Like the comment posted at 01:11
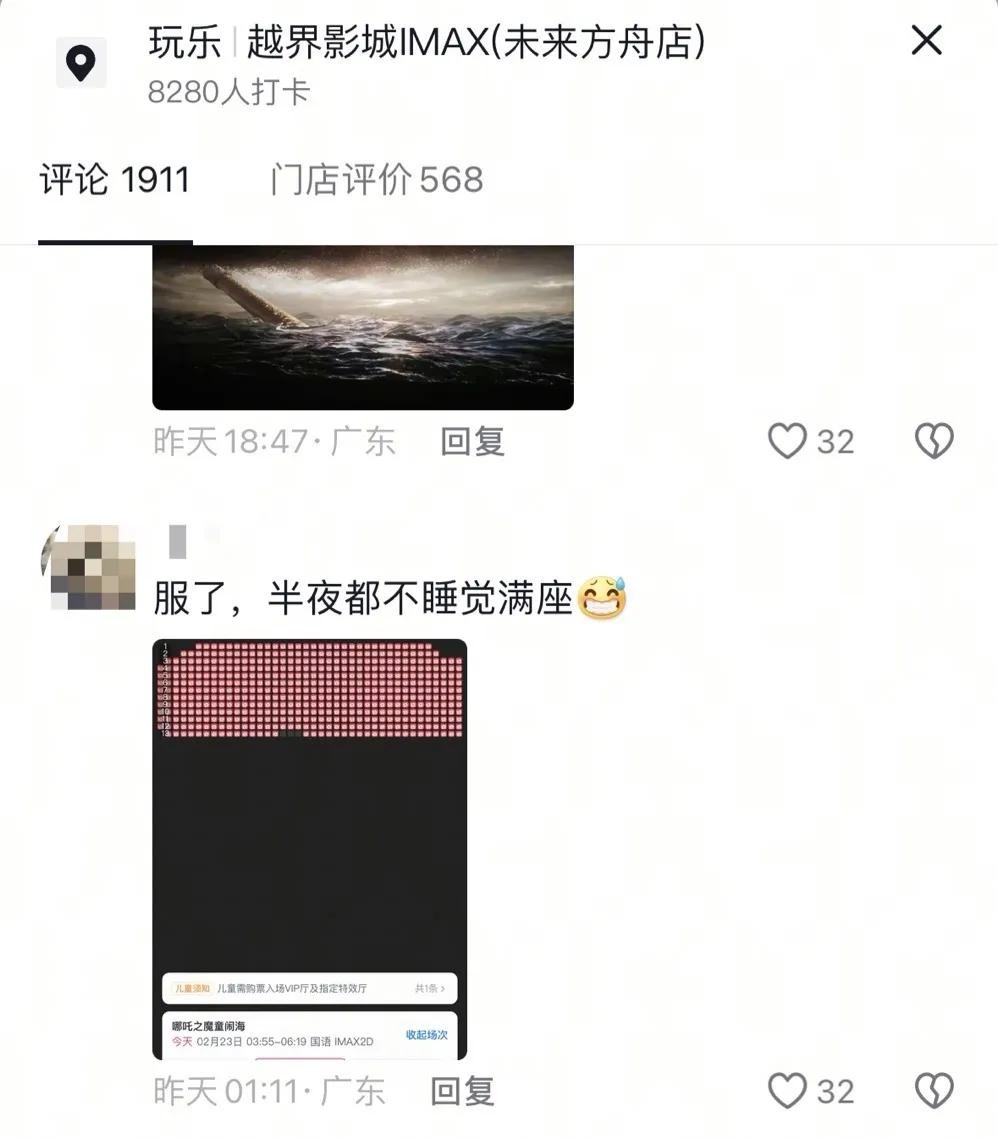998x1140 pixels. pyautogui.click(x=787, y=1091)
